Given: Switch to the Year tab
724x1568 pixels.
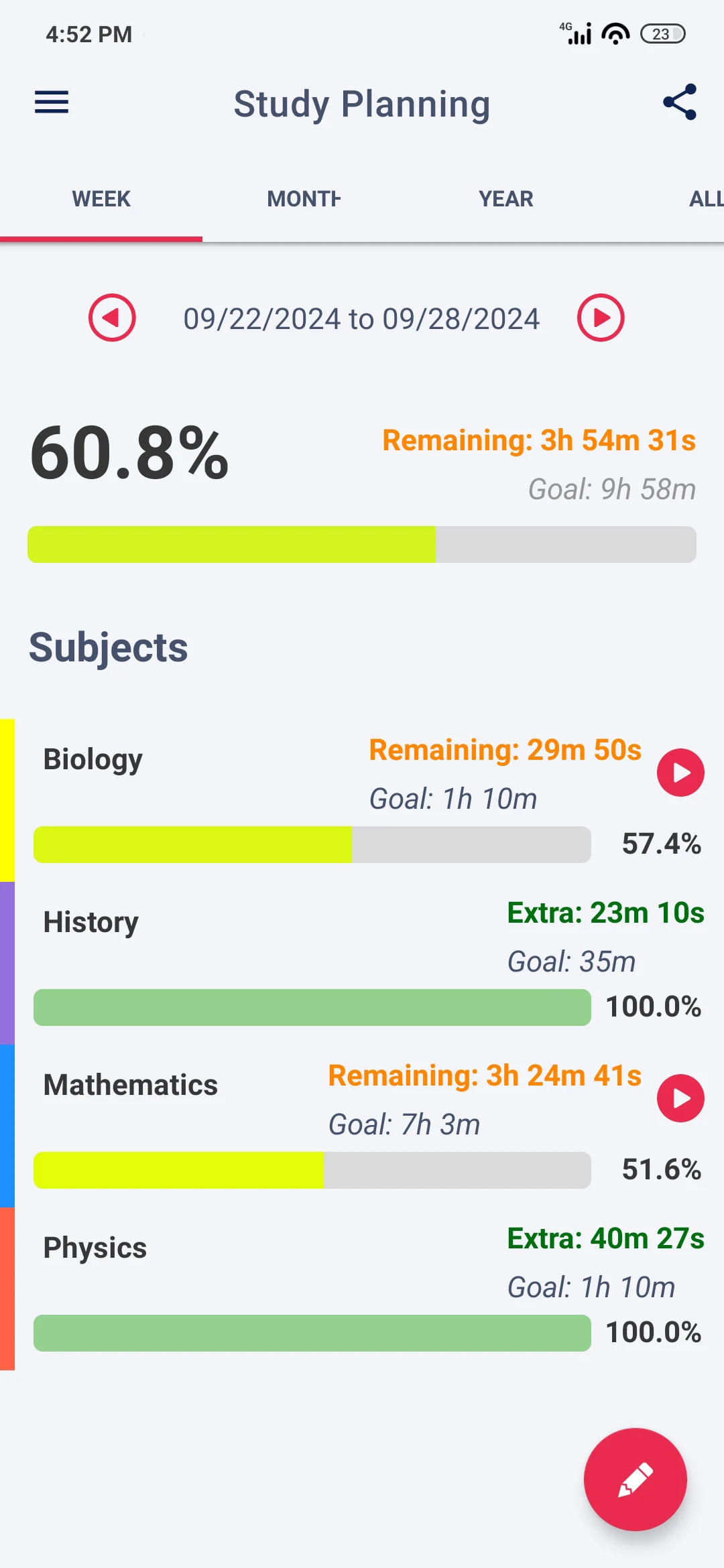Looking at the screenshot, I should 506,199.
